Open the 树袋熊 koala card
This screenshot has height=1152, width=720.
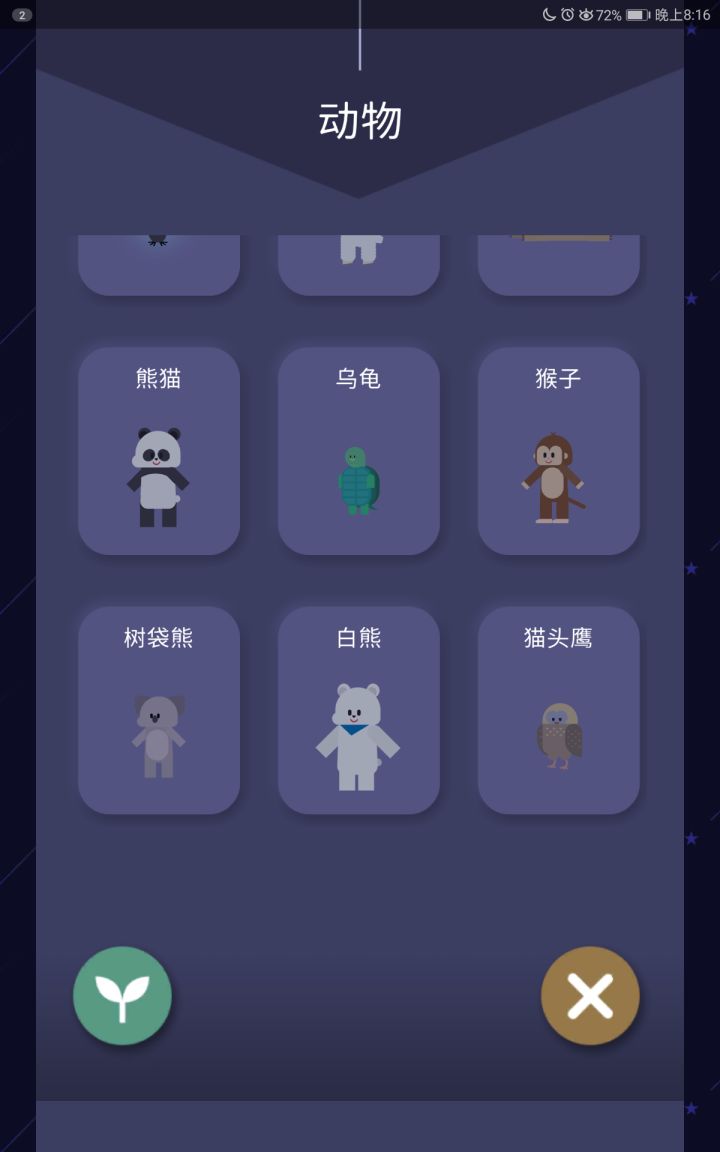click(159, 710)
